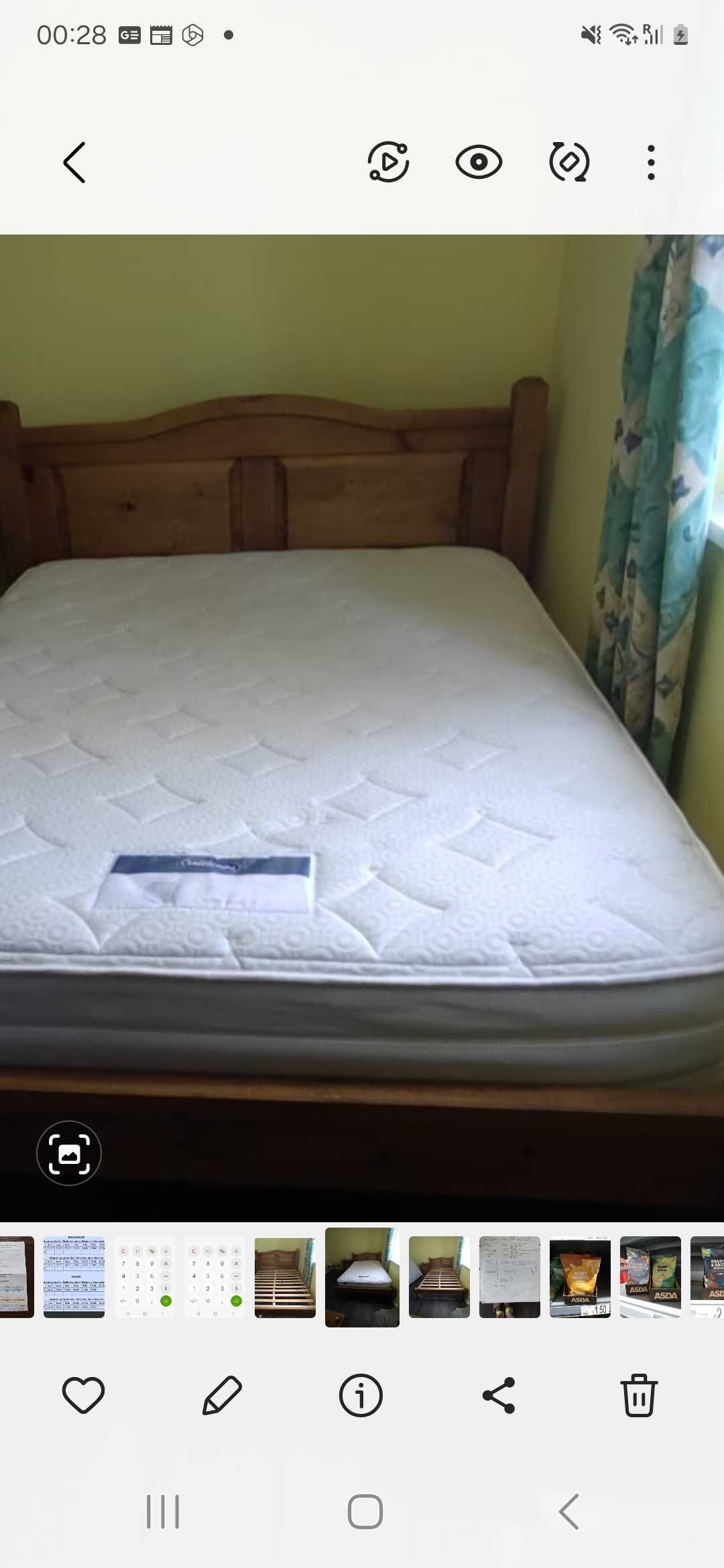Select the yellow snack bag 1.50 thumbnail

pos(580,1277)
